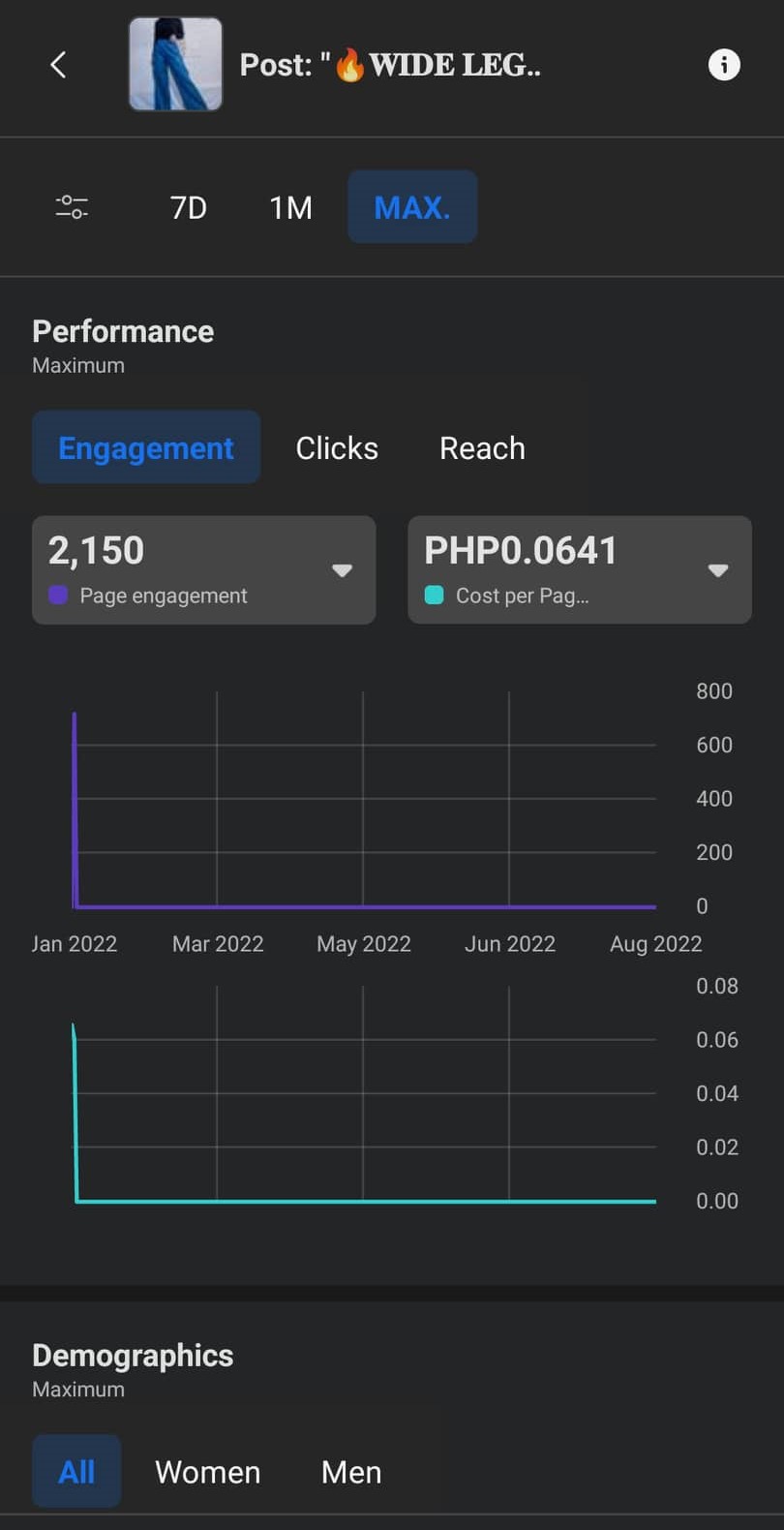This screenshot has height=1530, width=784.
Task: Switch to the Clicks performance tab
Action: point(337,448)
